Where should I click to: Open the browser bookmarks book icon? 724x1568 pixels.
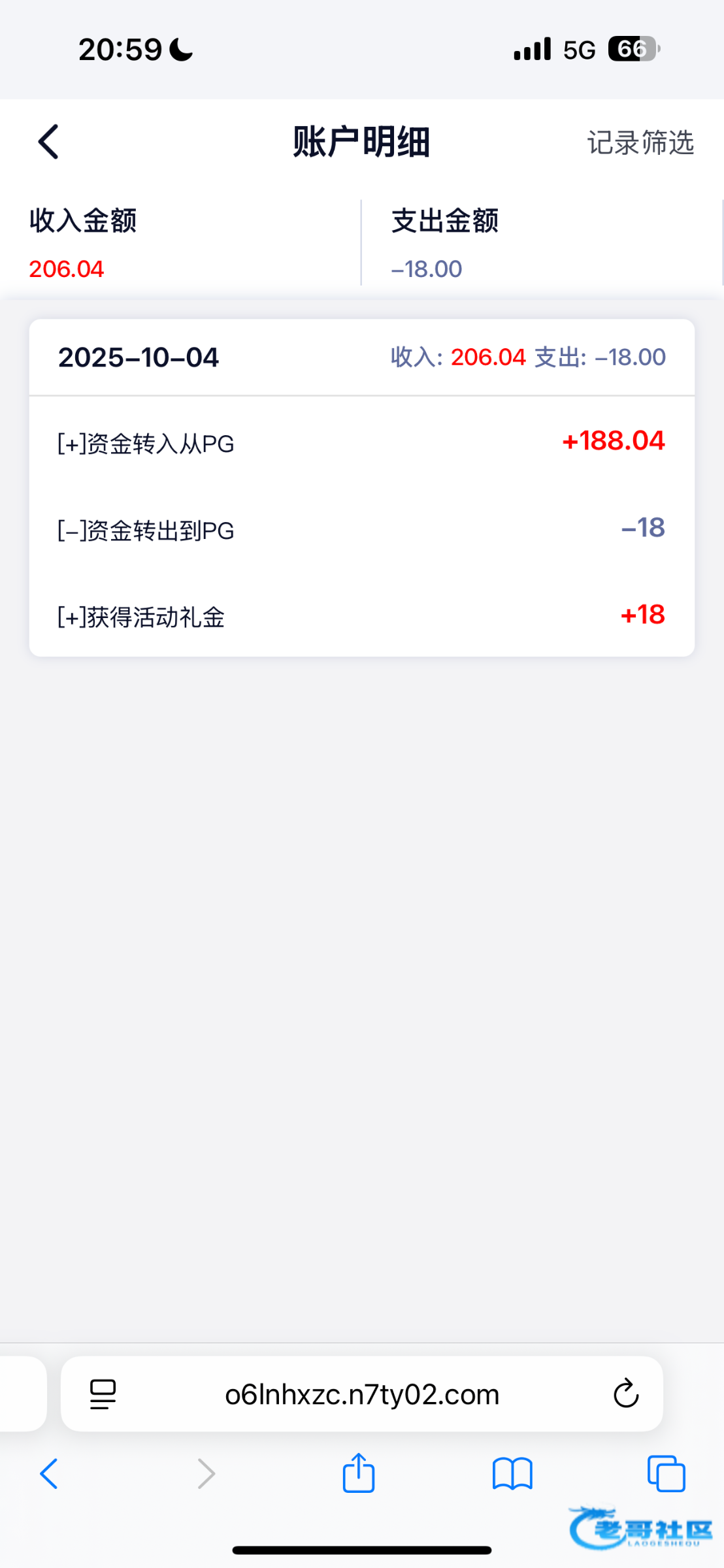[x=512, y=1474]
